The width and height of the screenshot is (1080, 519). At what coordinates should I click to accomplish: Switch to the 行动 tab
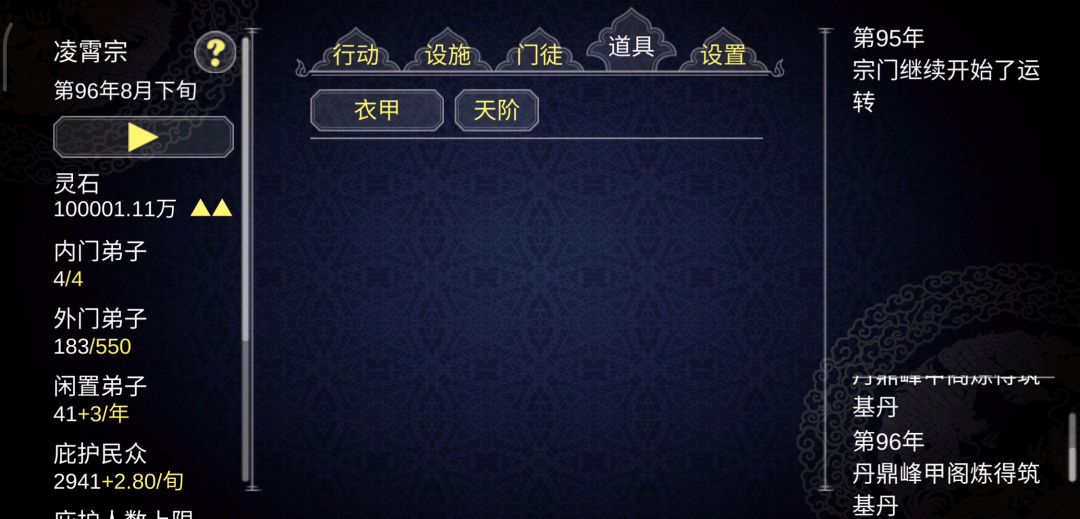(x=356, y=55)
